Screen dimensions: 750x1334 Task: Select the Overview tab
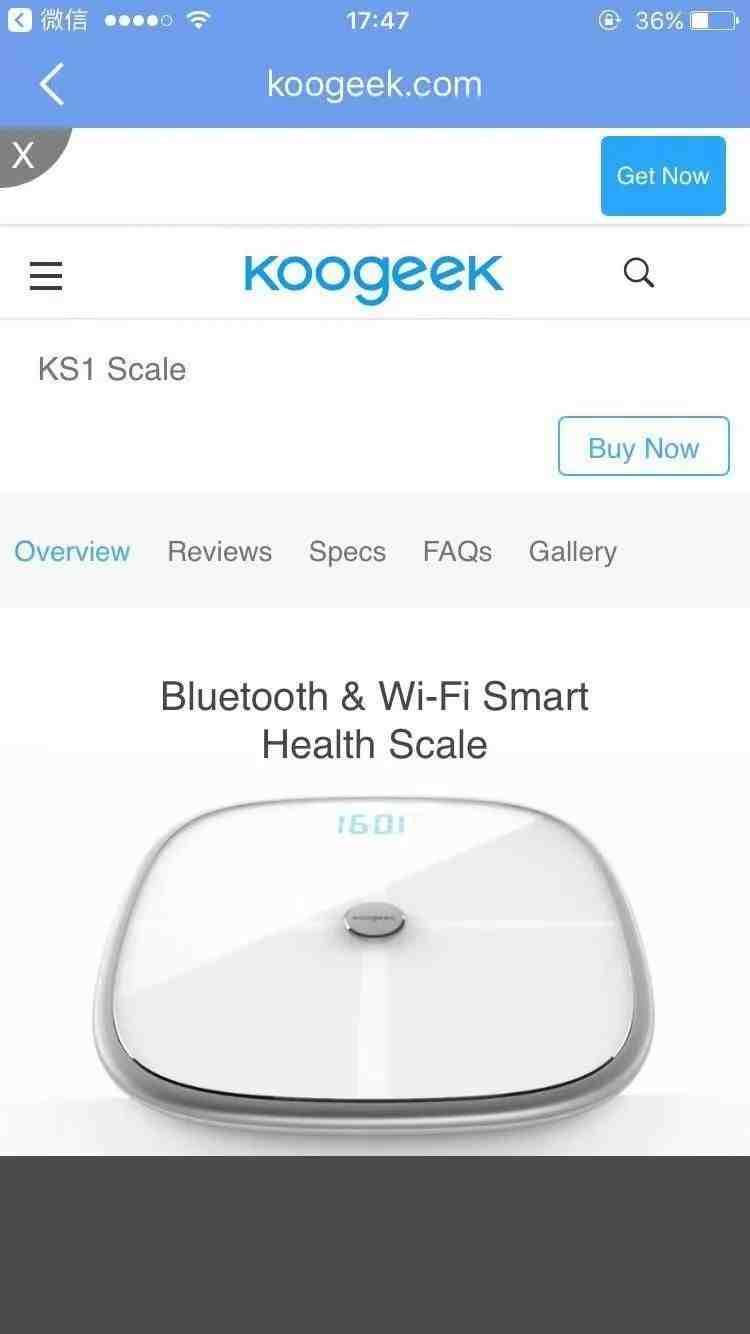[72, 551]
